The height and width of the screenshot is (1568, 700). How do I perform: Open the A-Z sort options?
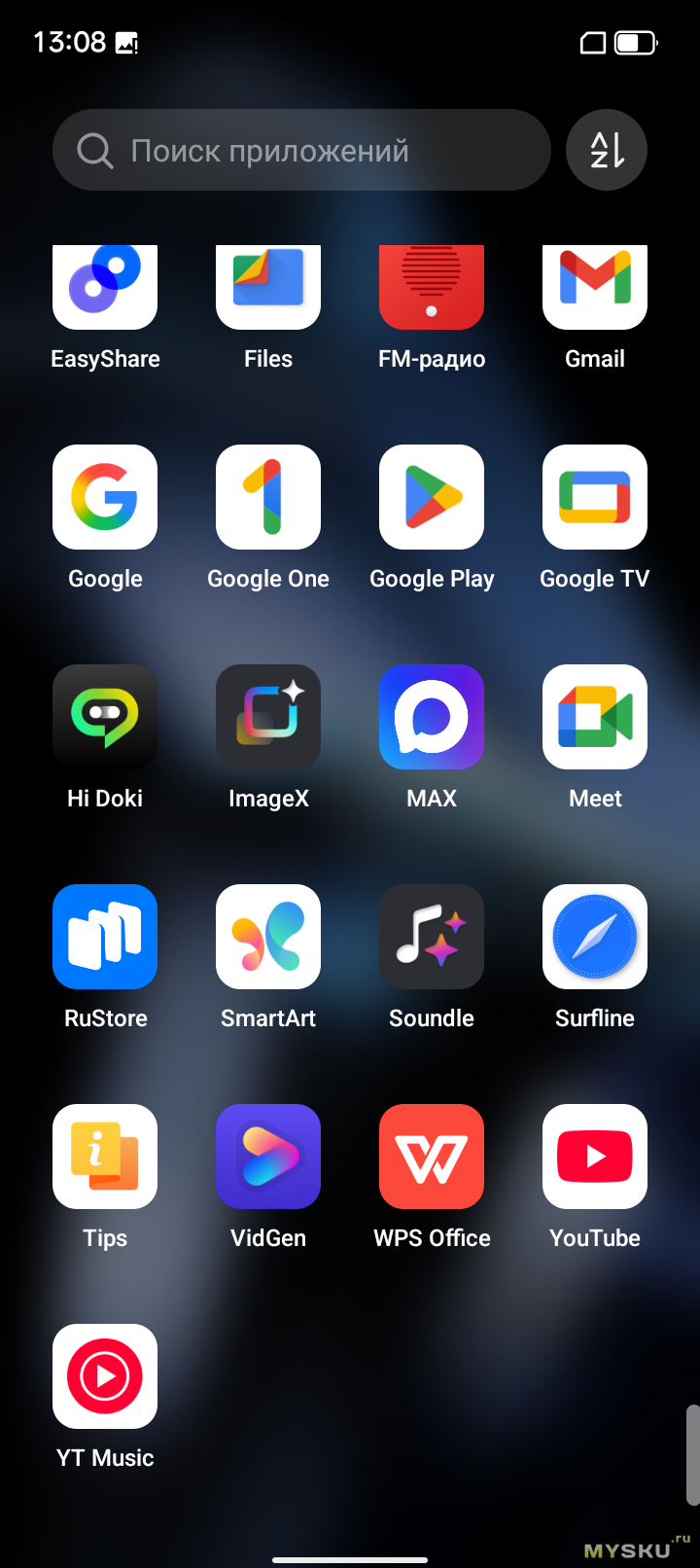pyautogui.click(x=607, y=151)
